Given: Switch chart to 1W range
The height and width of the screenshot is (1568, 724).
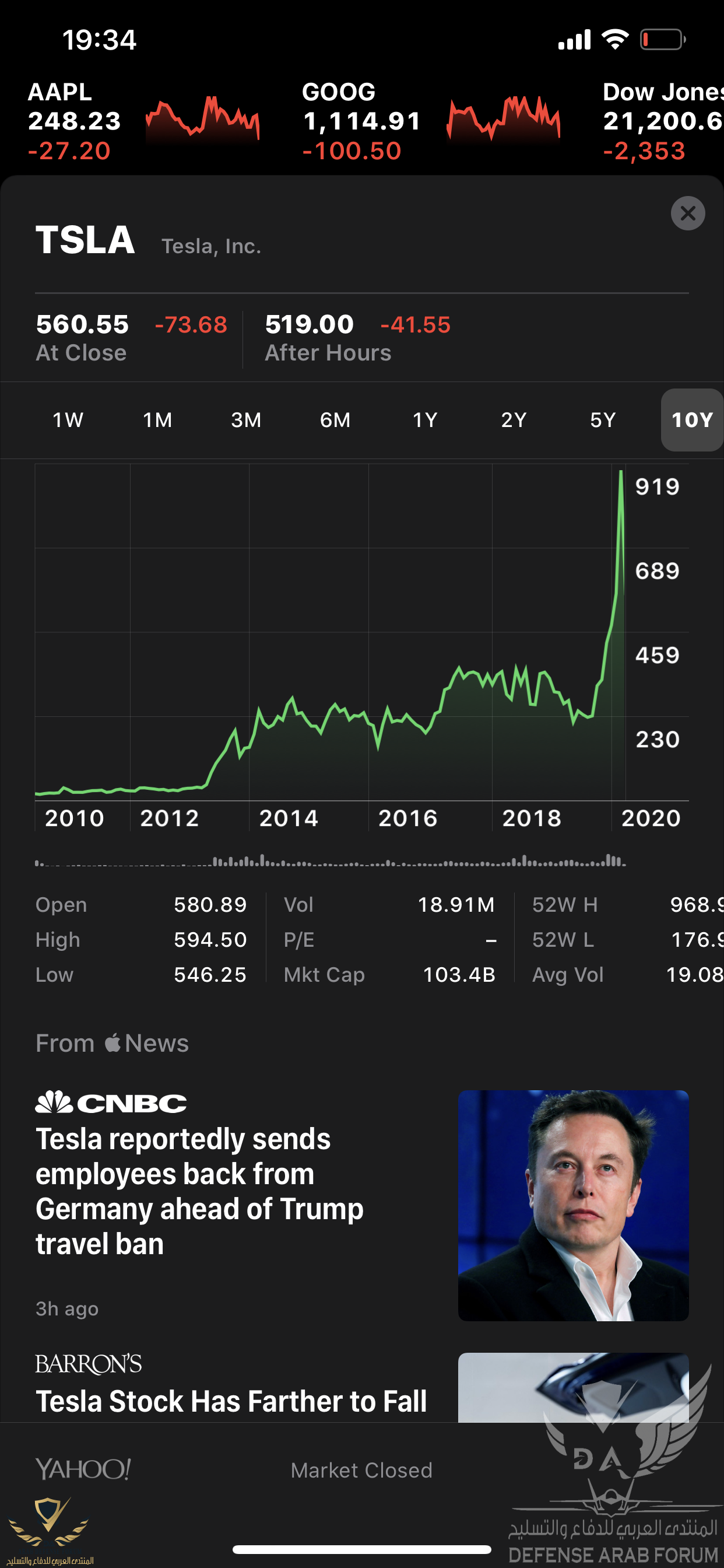Looking at the screenshot, I should click(68, 420).
